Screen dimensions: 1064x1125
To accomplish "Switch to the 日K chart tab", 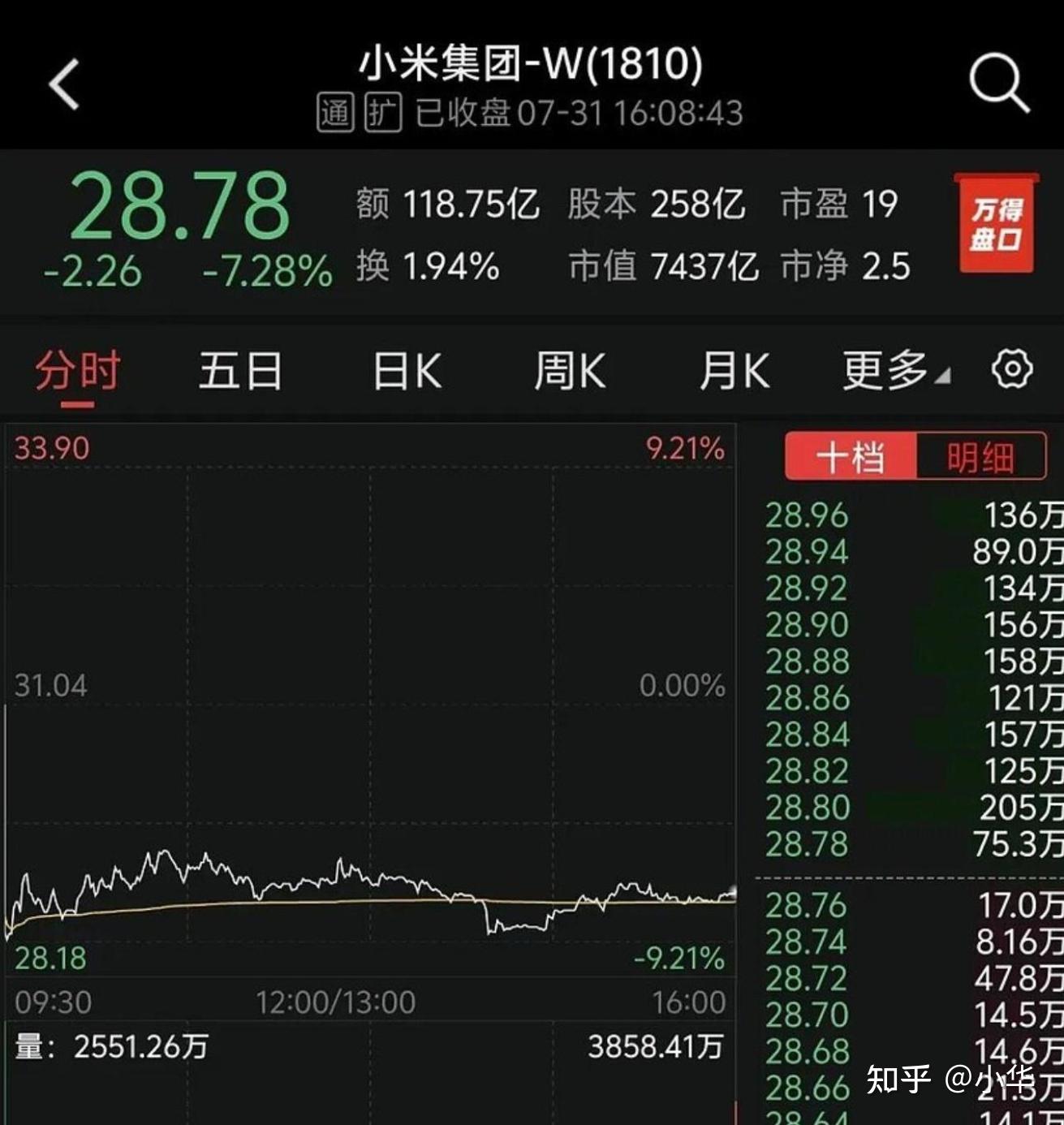I will (x=407, y=372).
